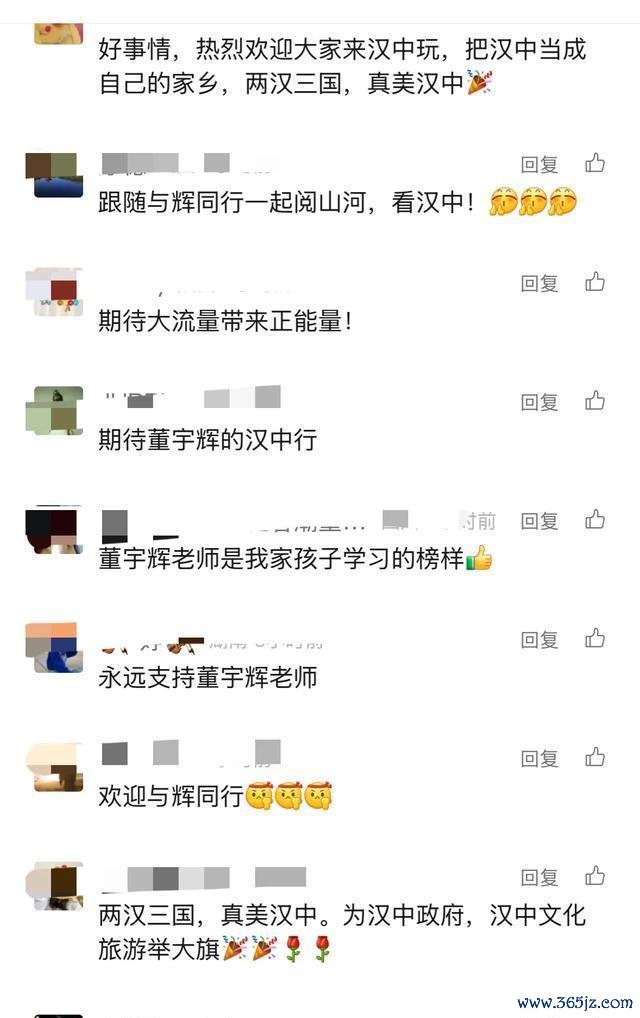
Task: Reply to the comment "永远支持董宇辉老师"
Action: [x=539, y=640]
